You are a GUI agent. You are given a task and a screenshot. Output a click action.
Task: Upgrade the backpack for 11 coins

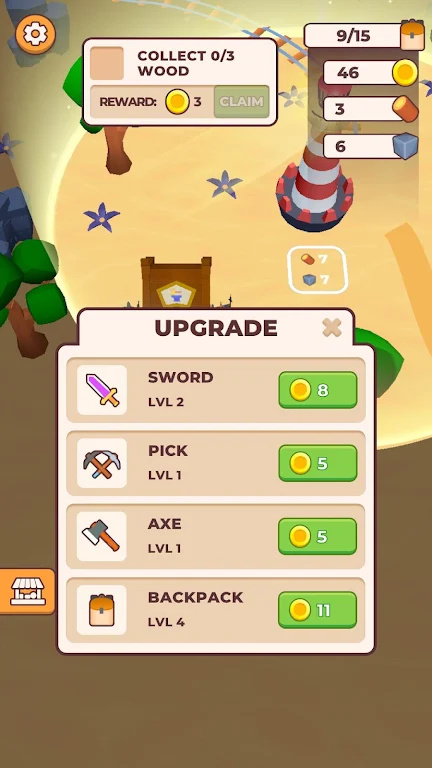pyautogui.click(x=317, y=610)
